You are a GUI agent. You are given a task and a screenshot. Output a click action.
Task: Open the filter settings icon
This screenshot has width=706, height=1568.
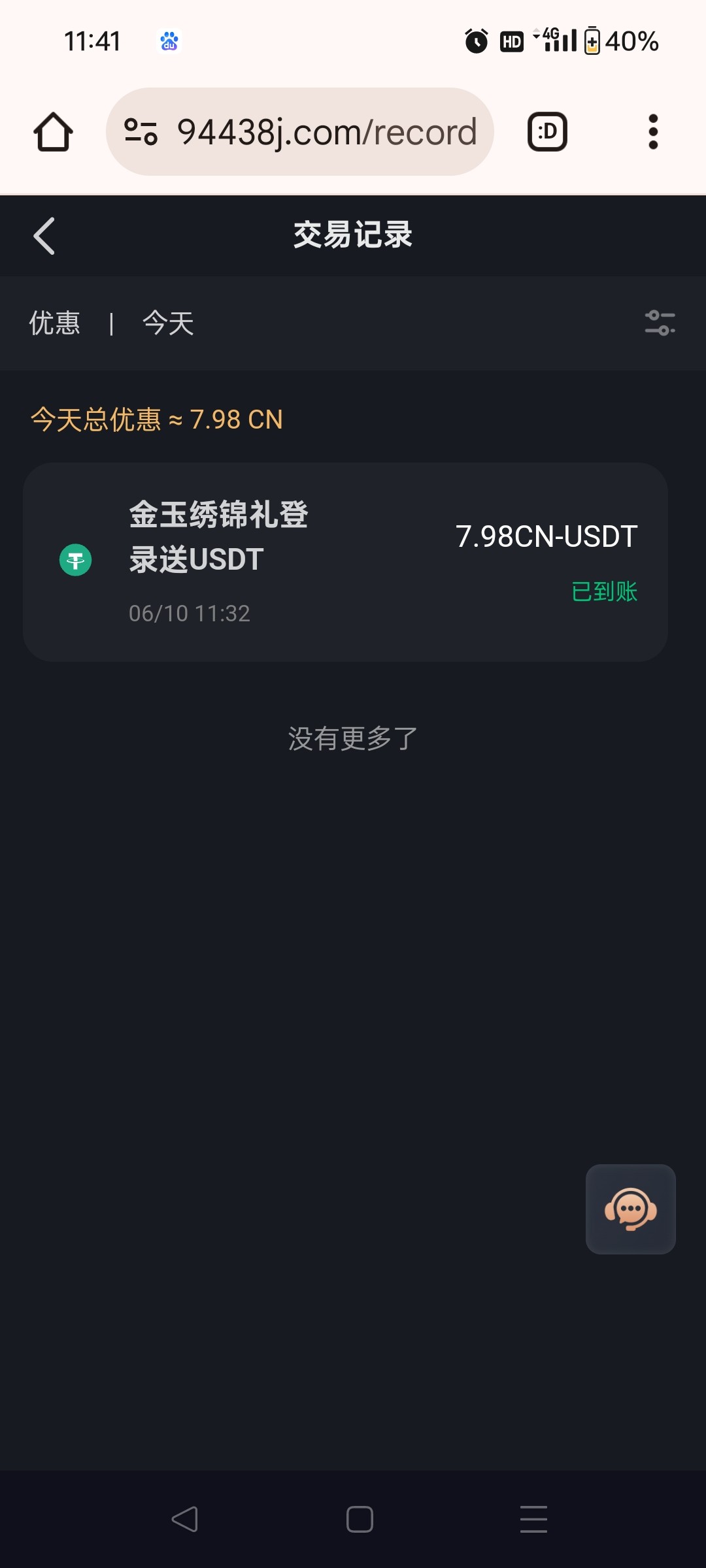[660, 323]
